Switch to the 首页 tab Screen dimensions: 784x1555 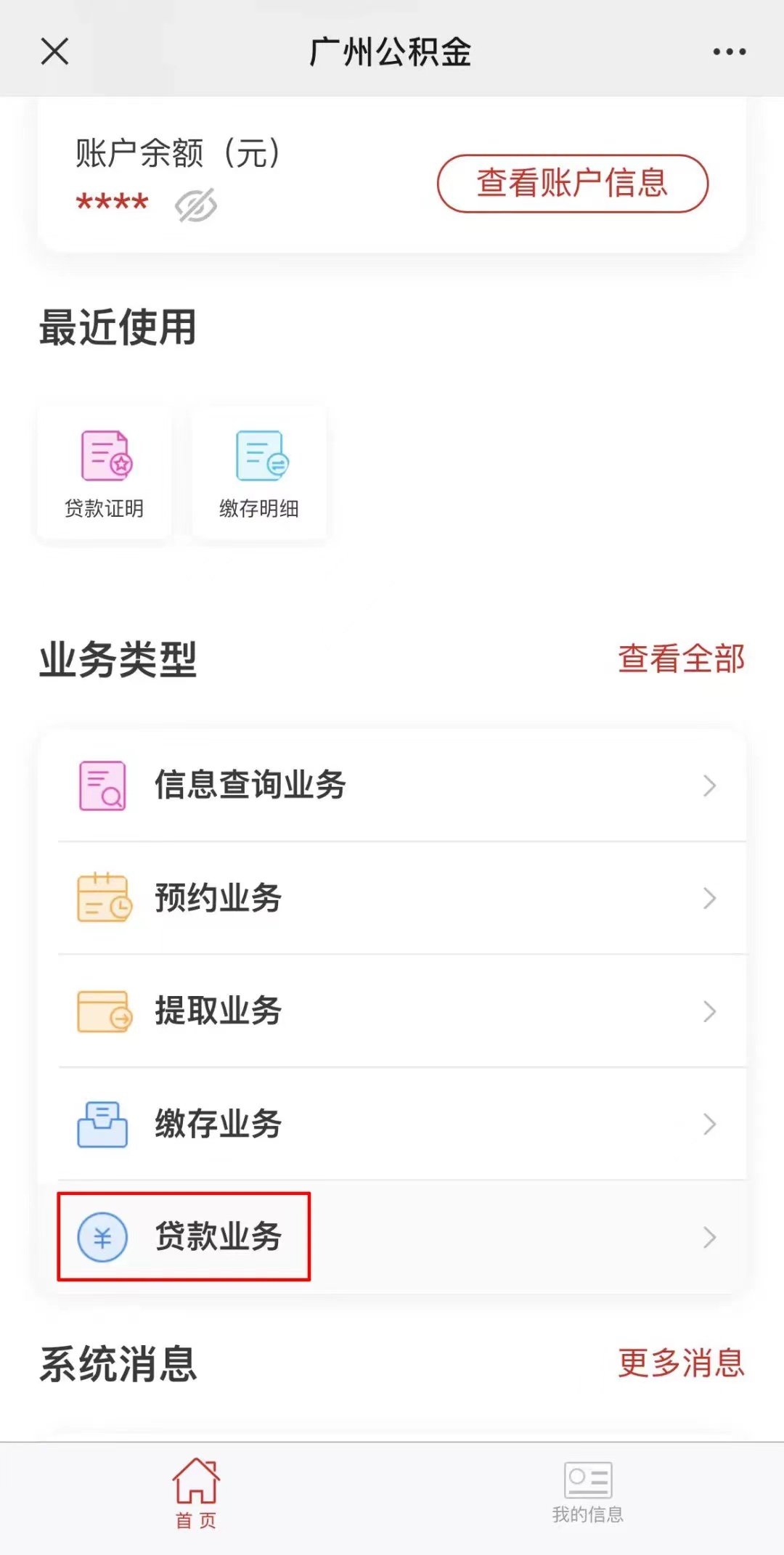pos(196,1494)
